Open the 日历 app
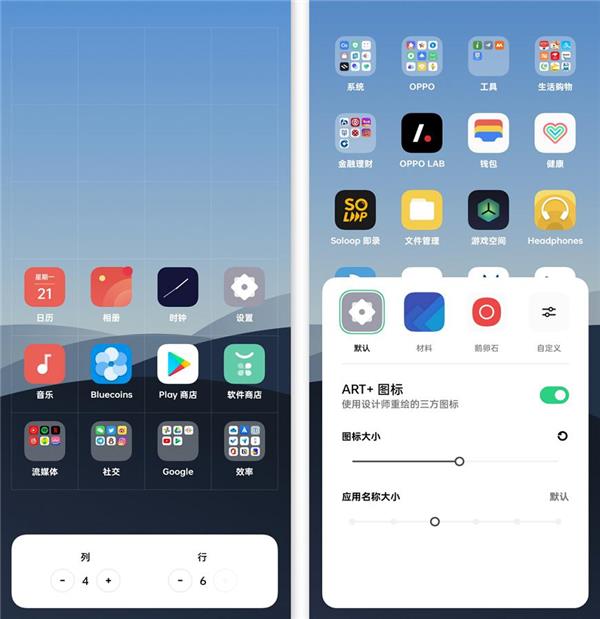This screenshot has height=619, width=600. [x=45, y=287]
